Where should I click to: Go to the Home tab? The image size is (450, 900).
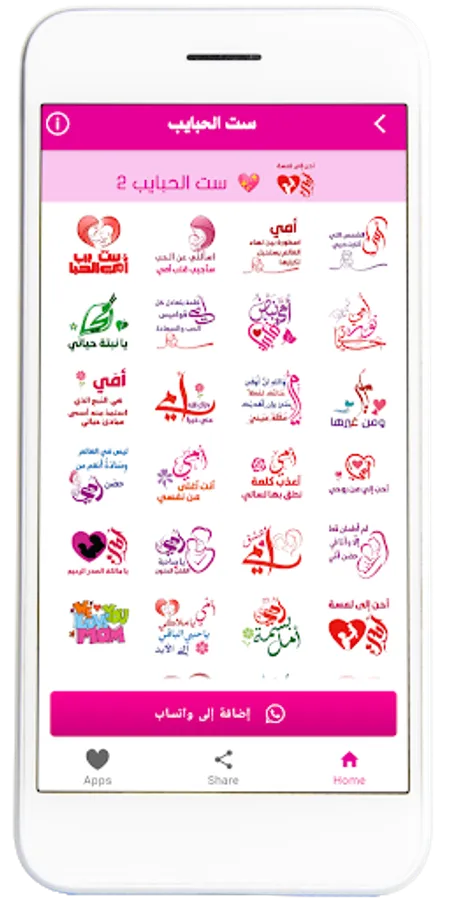[x=349, y=767]
